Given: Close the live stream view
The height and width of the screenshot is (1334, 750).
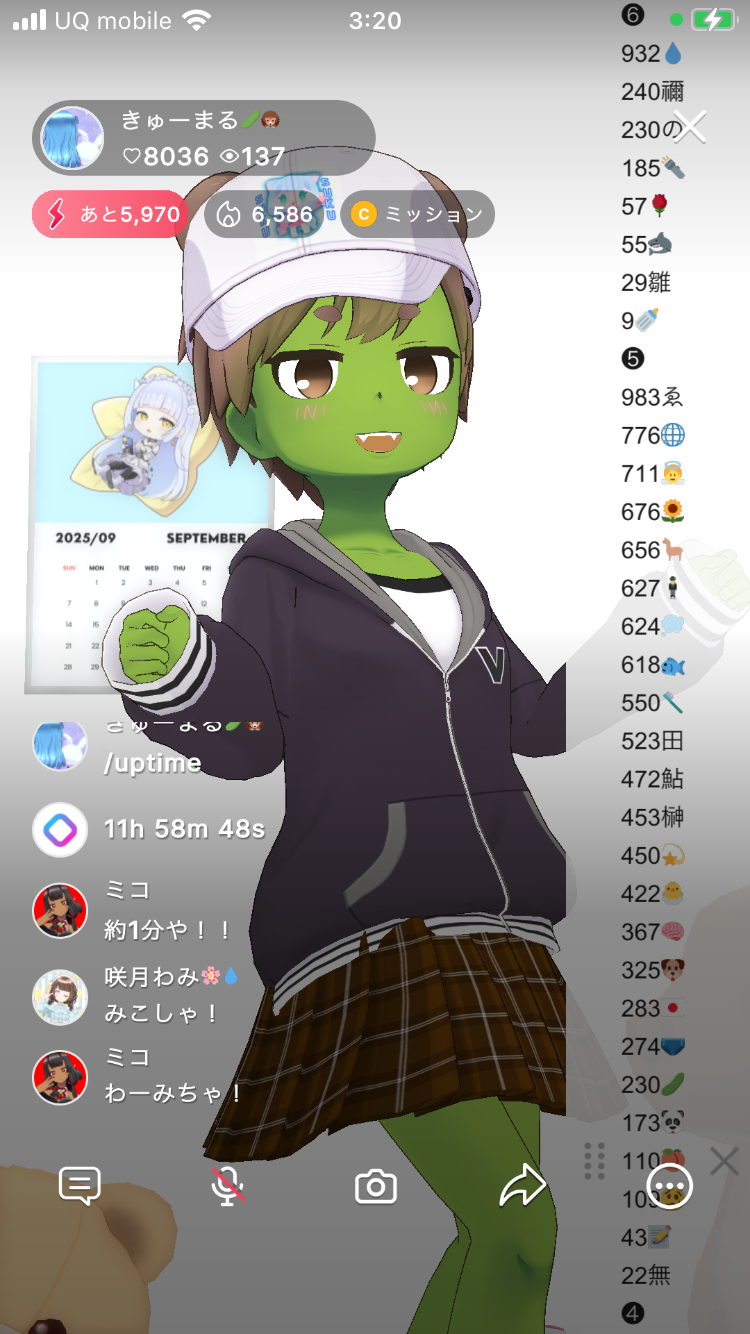Looking at the screenshot, I should pos(690,127).
